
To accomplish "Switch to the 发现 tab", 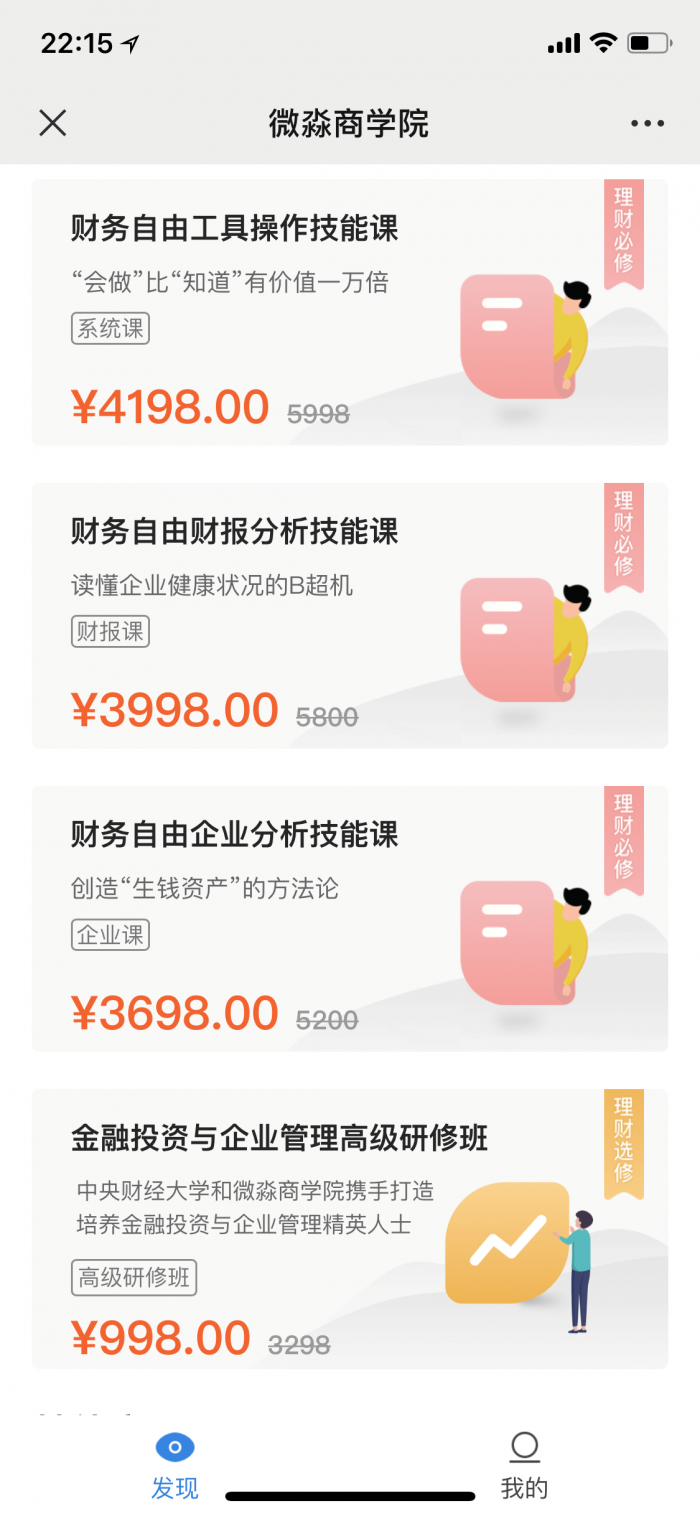I will pos(175,1465).
